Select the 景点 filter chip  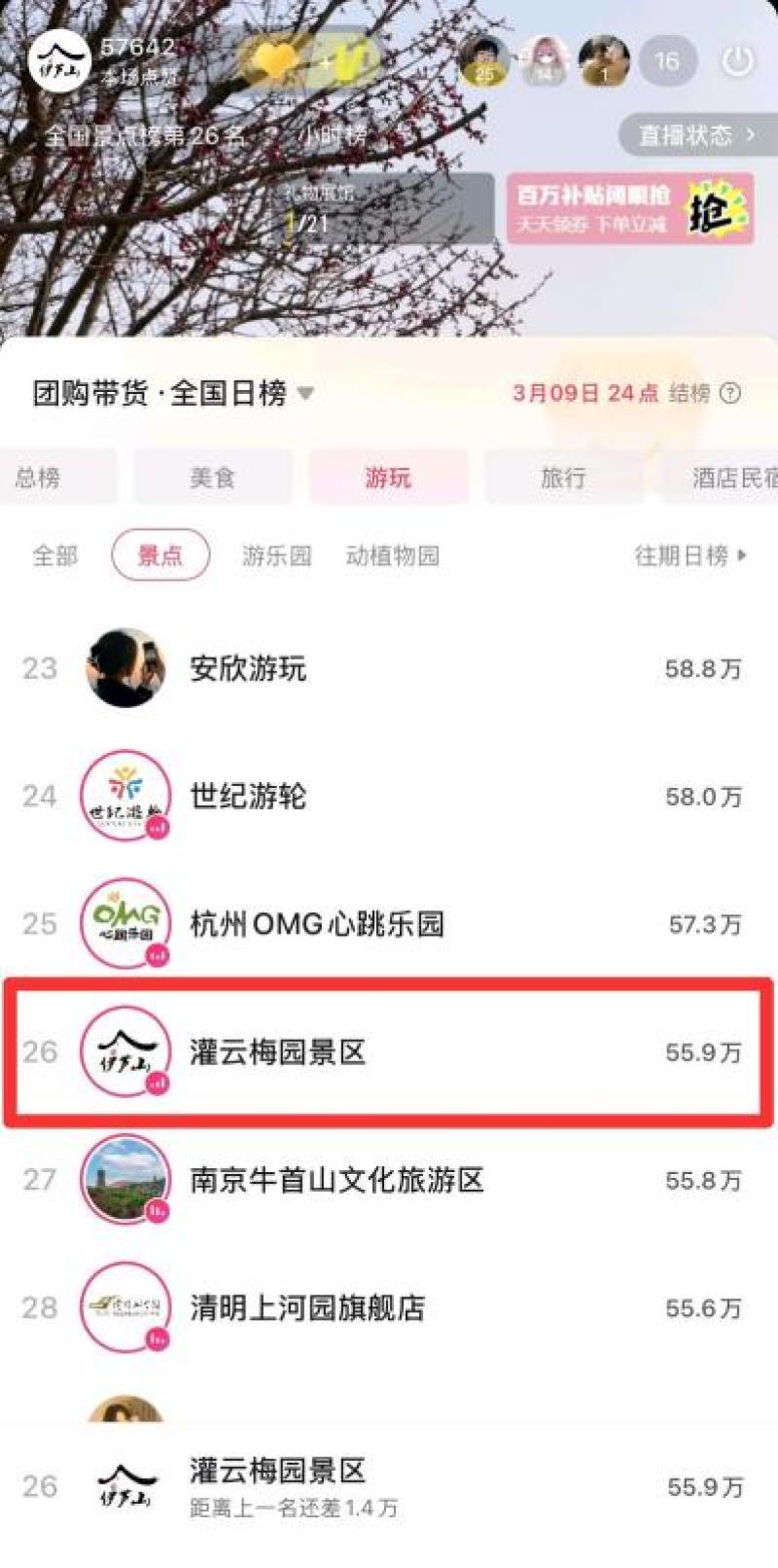click(160, 555)
